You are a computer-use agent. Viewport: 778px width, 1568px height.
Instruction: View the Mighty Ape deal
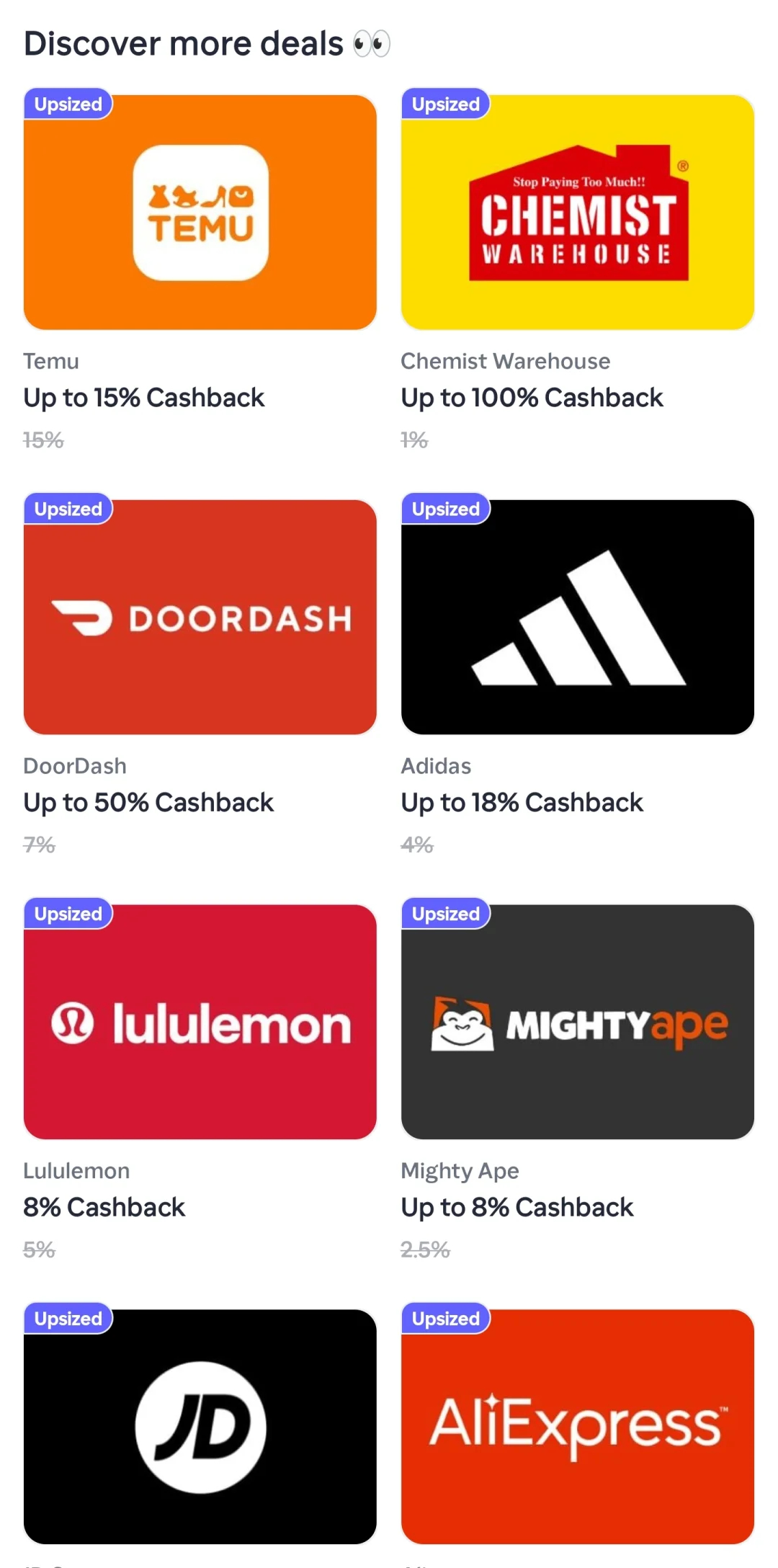click(x=577, y=1022)
